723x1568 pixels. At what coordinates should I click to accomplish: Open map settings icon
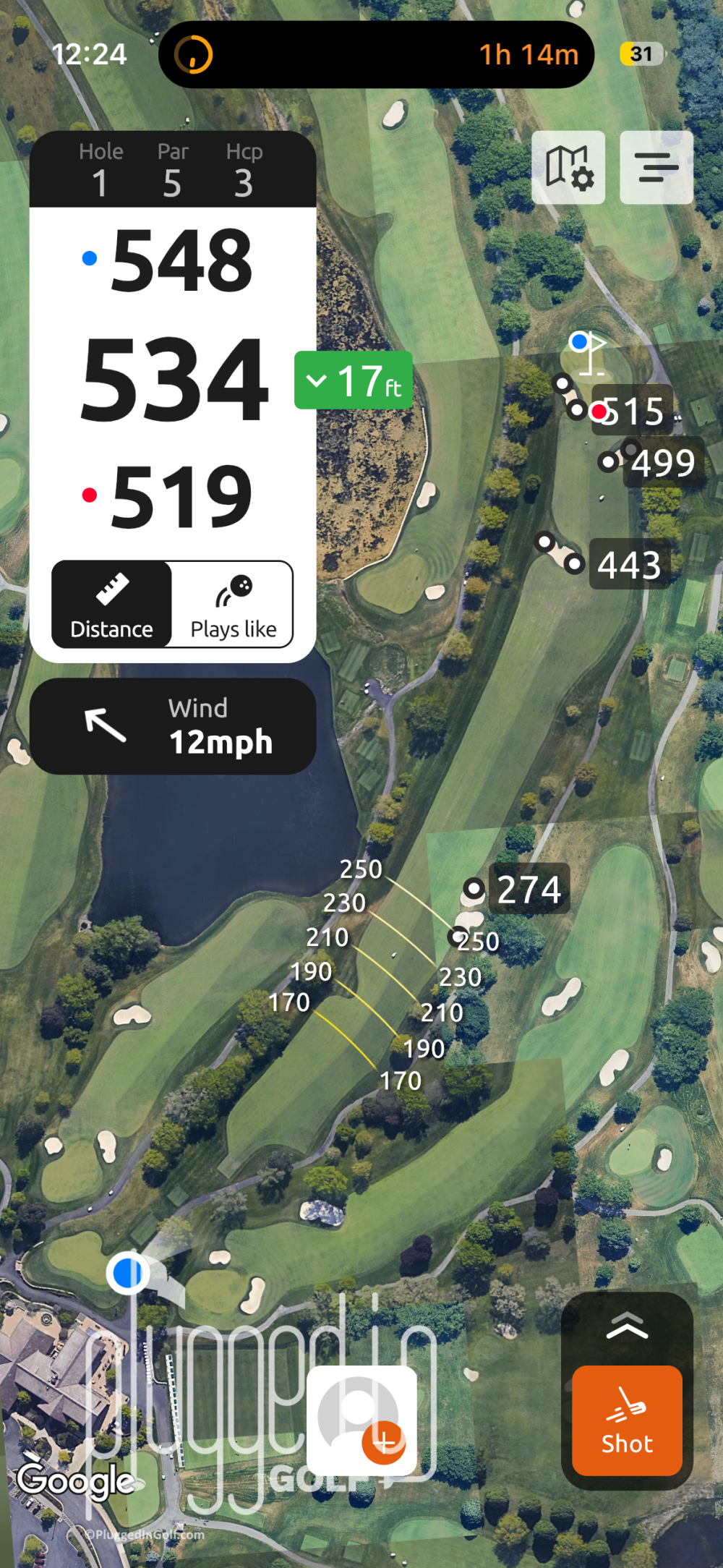(x=568, y=168)
